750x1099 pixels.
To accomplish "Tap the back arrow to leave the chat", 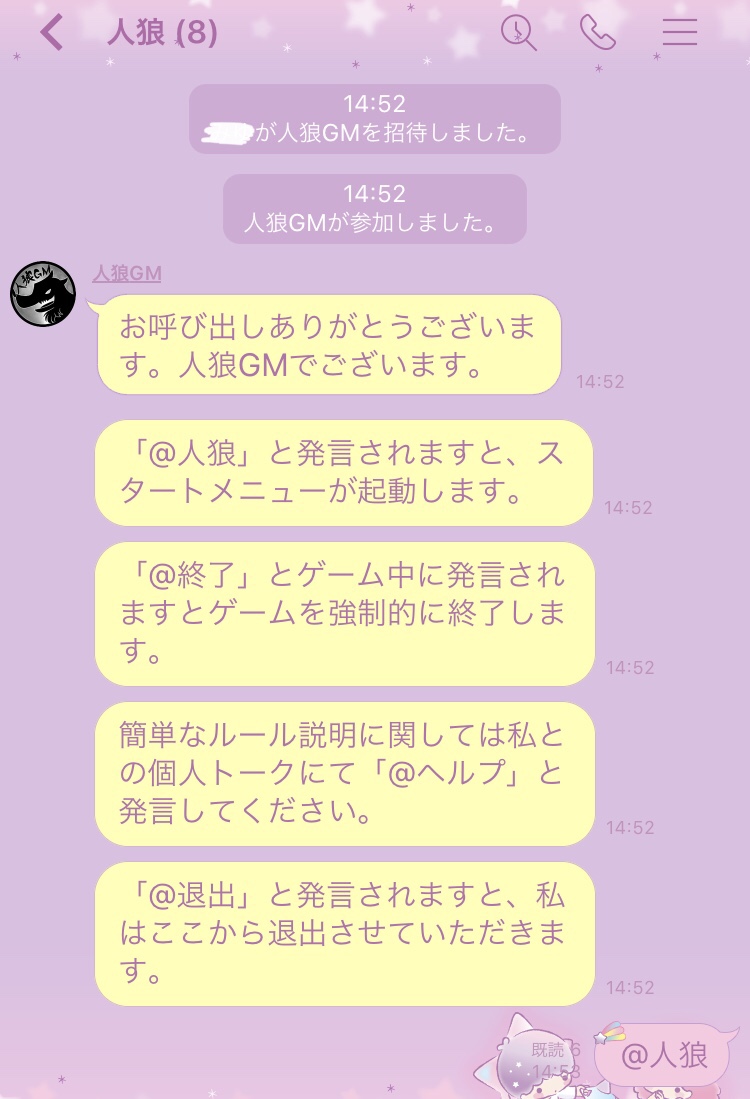I will coord(51,32).
